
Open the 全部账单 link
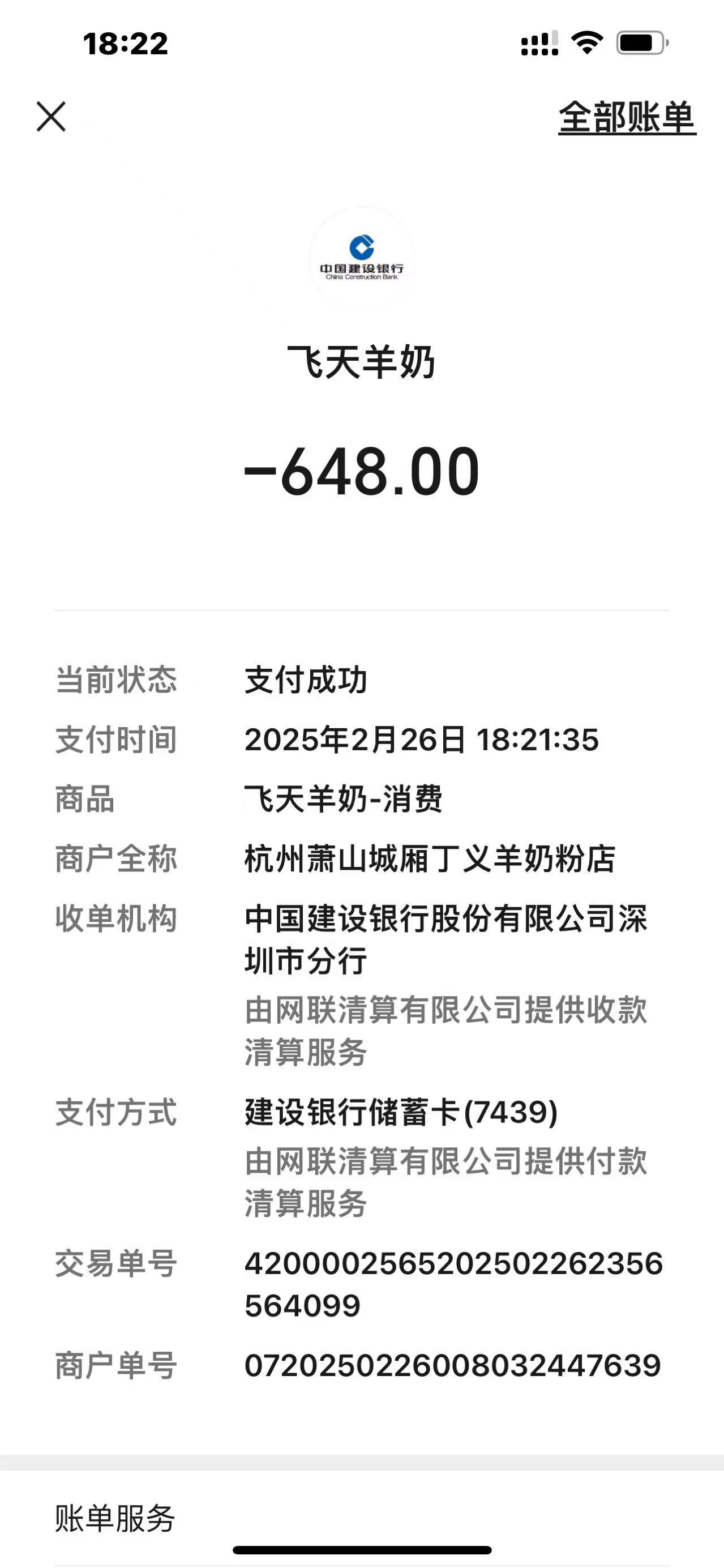(627, 117)
